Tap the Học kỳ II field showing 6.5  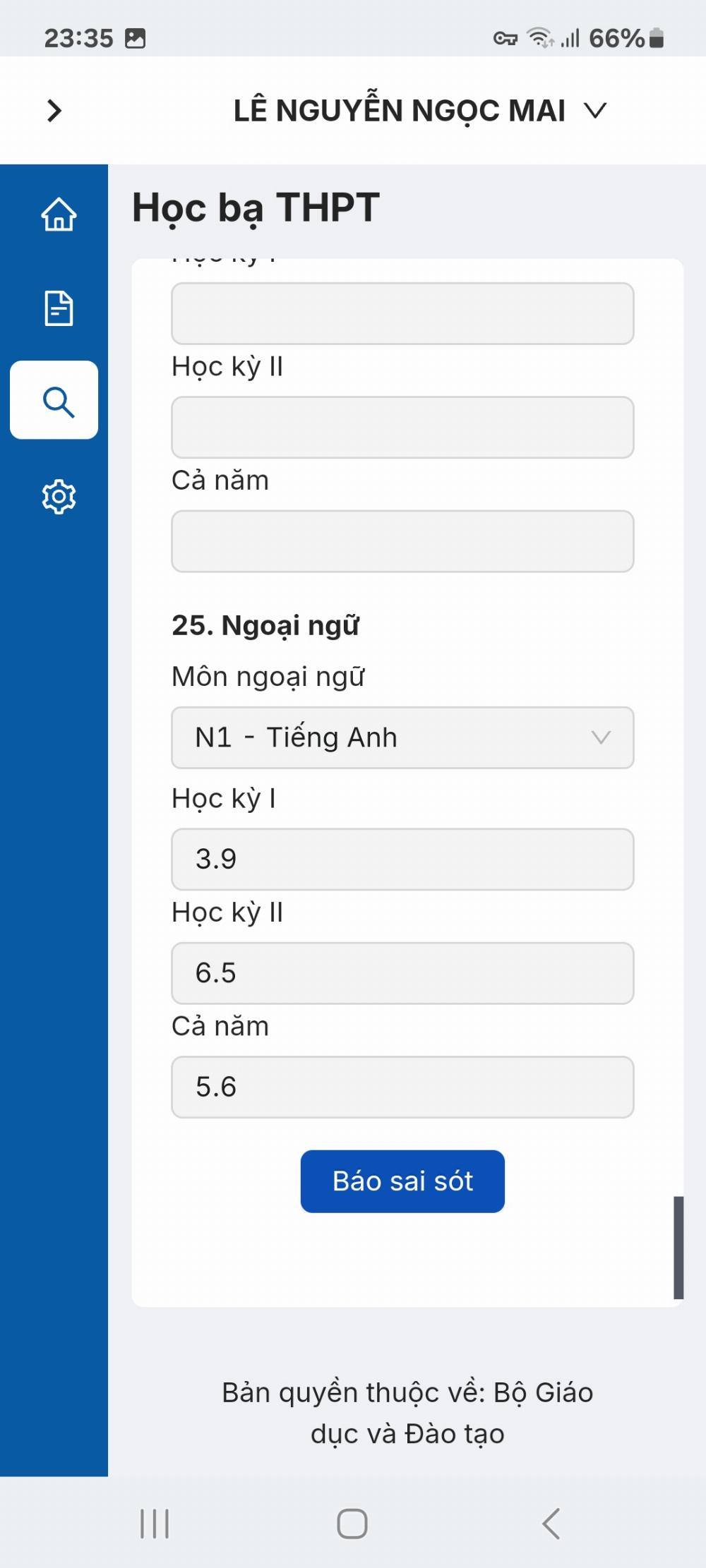point(402,973)
